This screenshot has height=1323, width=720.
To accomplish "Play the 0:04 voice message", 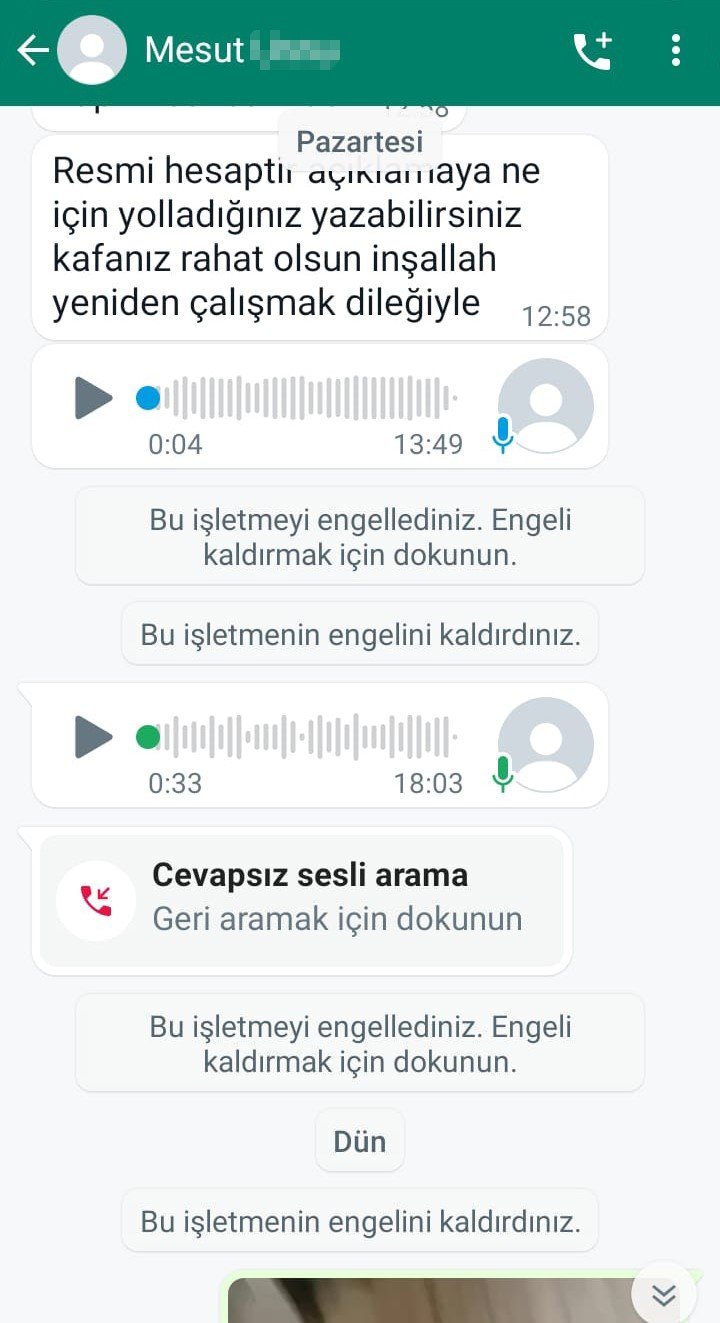I will point(92,397).
